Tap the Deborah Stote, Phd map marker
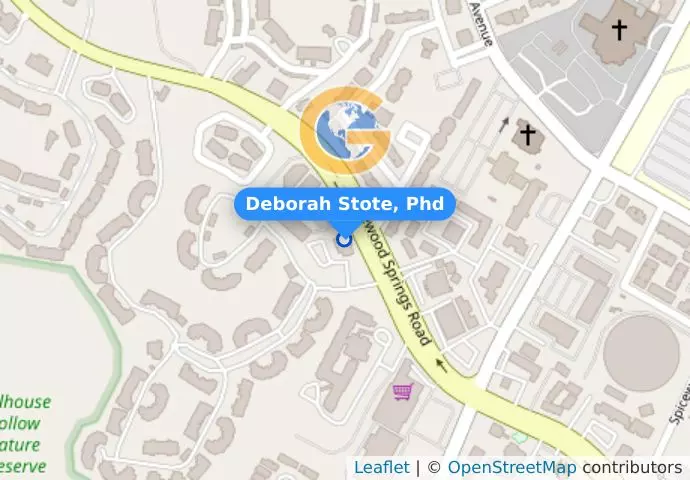Image resolution: width=690 pixels, height=480 pixels. (344, 239)
